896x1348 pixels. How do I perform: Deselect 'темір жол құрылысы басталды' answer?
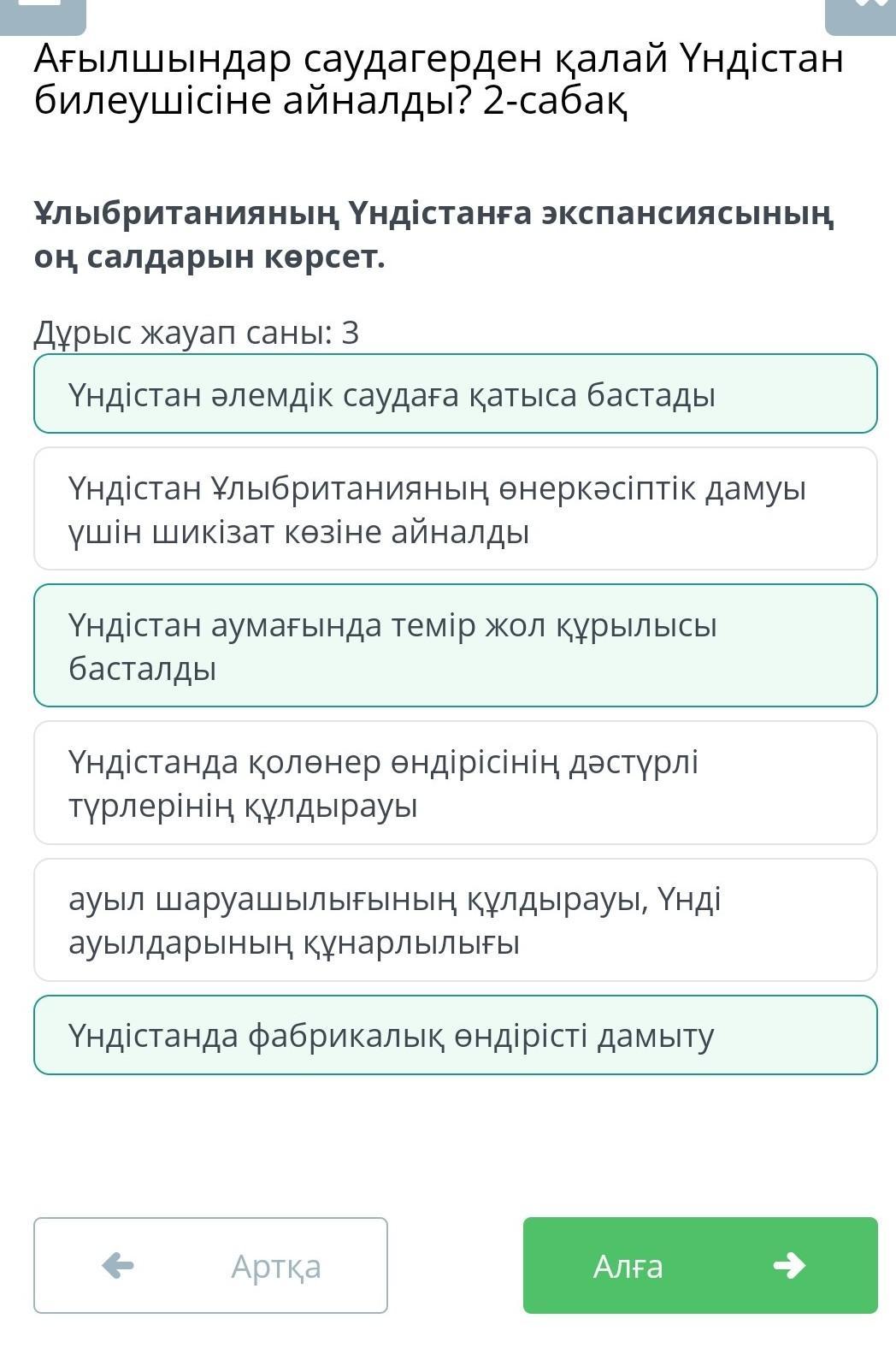click(455, 646)
